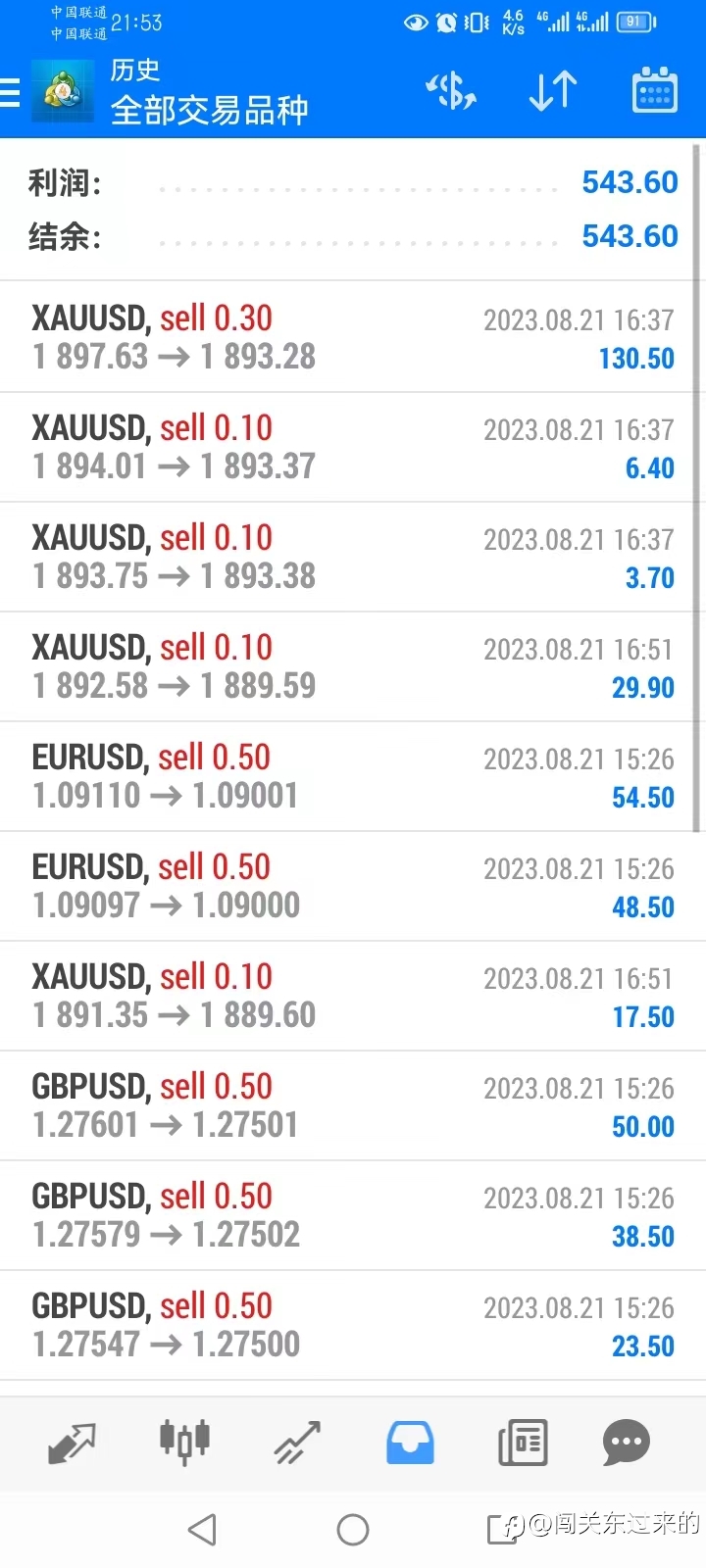Open the XAUUSD trade with profit 29.90
706x1568 pixels.
(x=353, y=666)
